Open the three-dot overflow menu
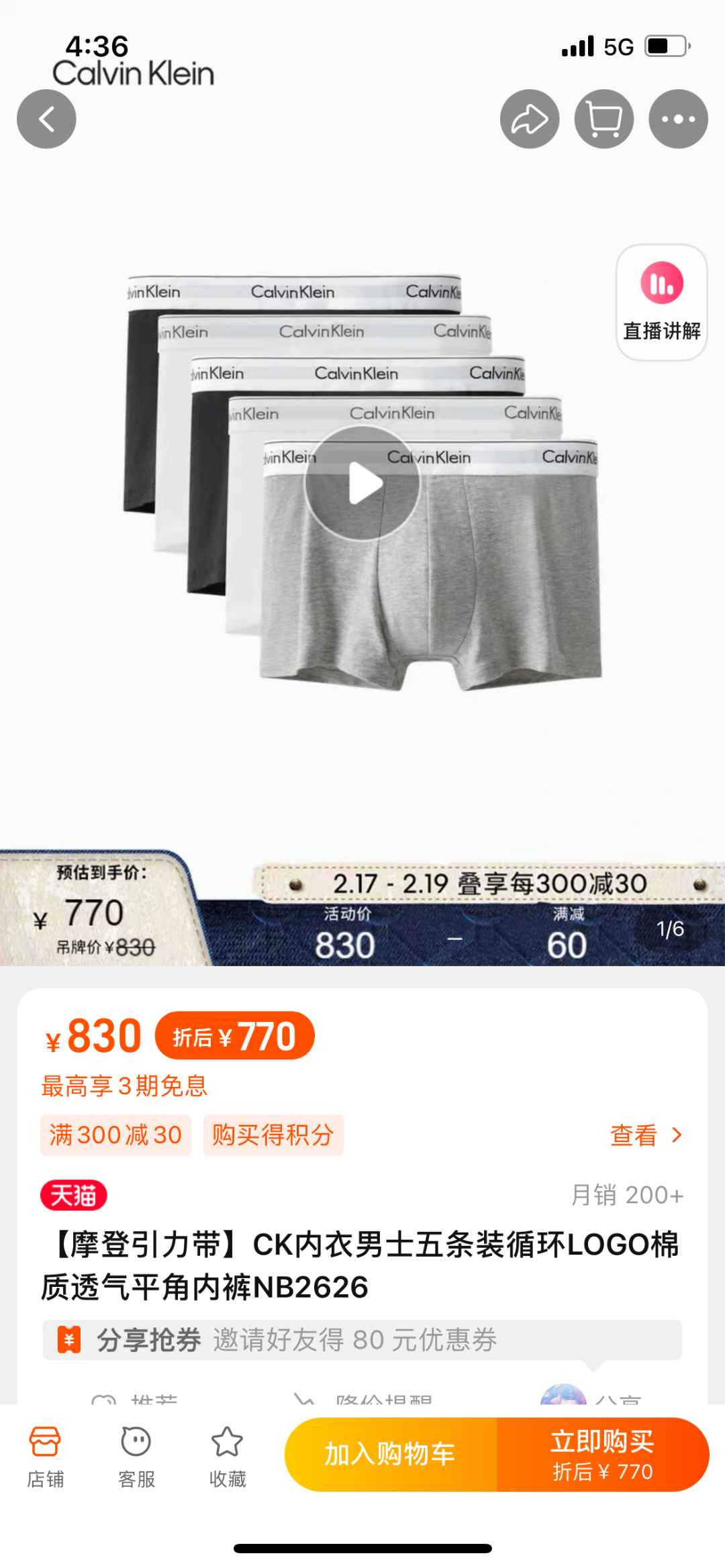725x1568 pixels. [678, 119]
